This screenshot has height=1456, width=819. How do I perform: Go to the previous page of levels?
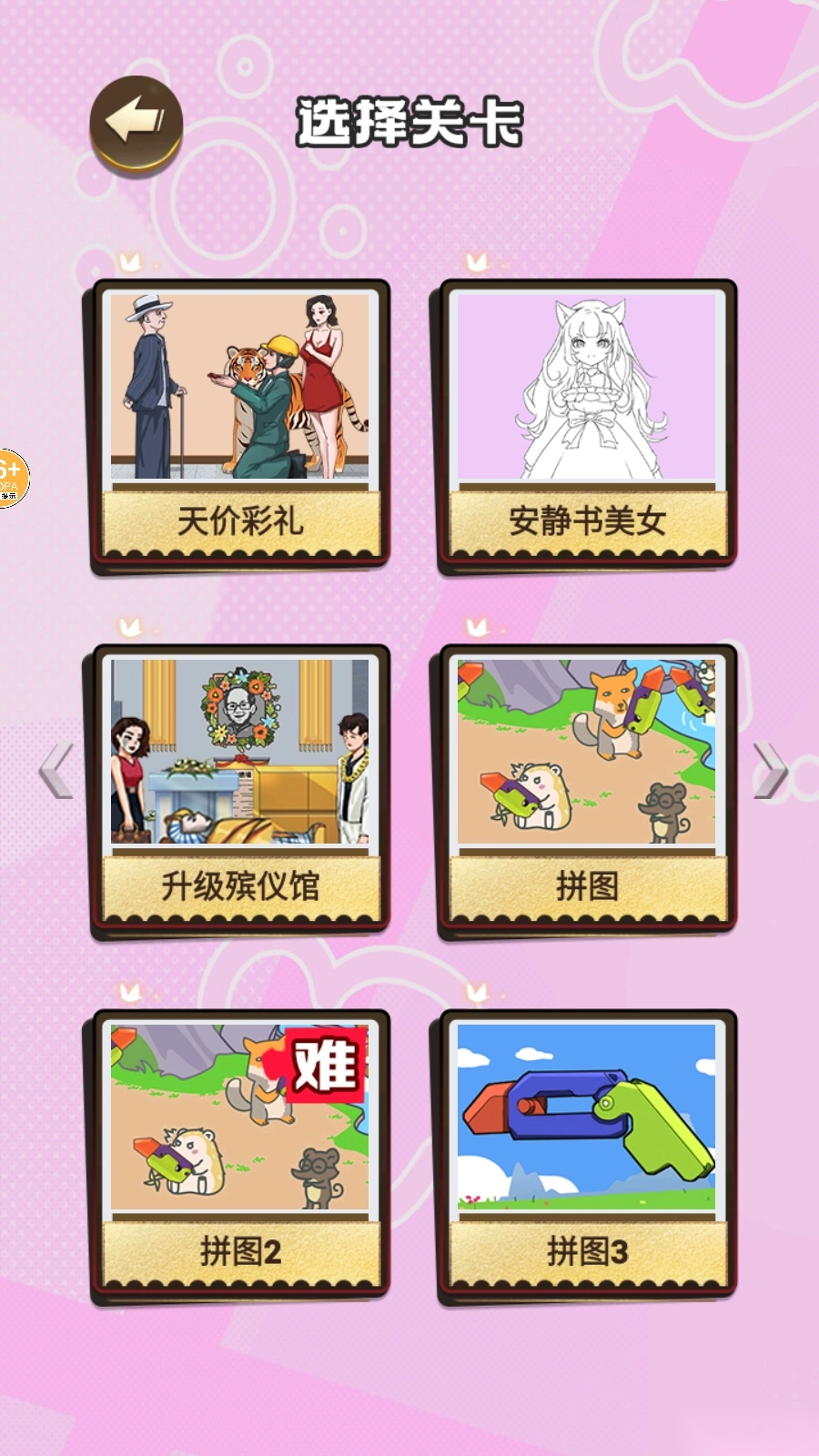(56, 771)
